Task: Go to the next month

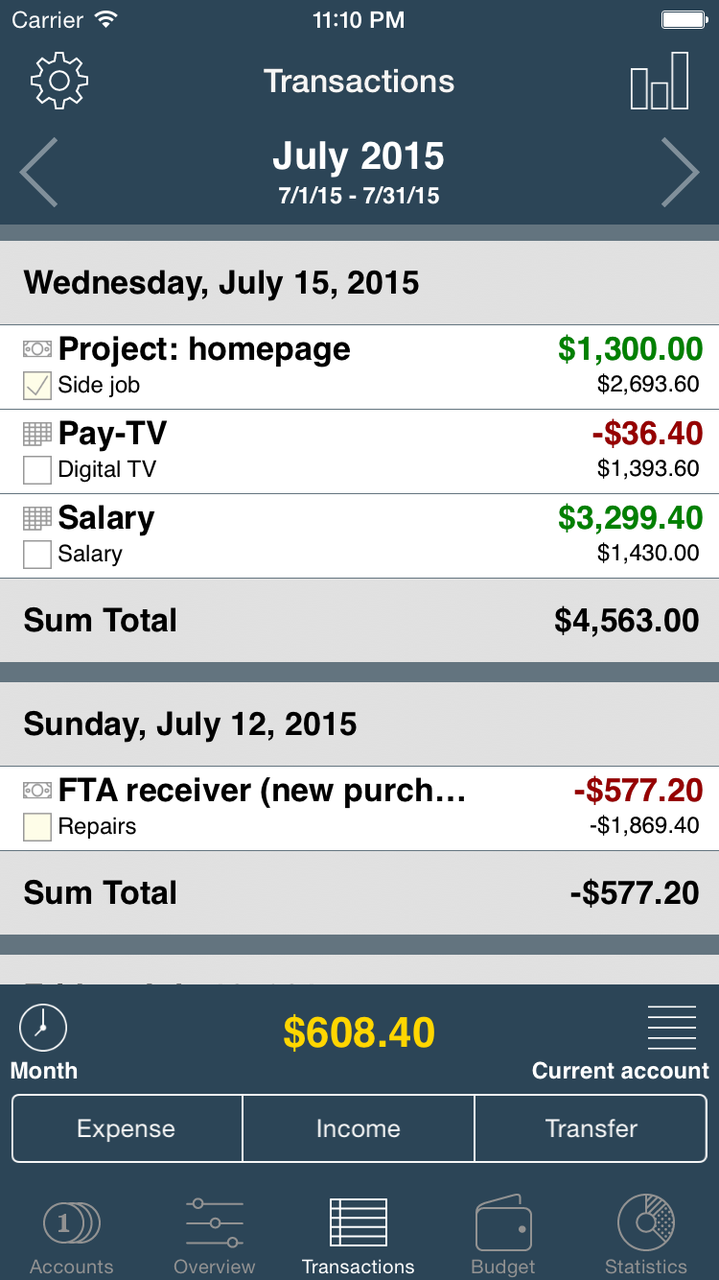Action: point(680,172)
